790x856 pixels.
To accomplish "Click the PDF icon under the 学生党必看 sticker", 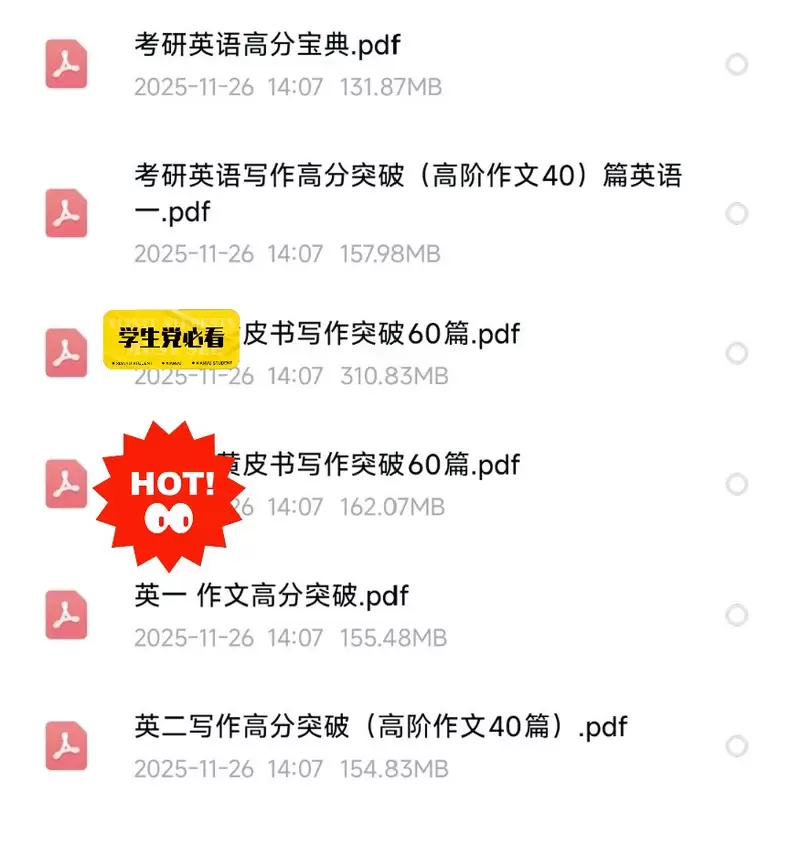I will coord(65,353).
